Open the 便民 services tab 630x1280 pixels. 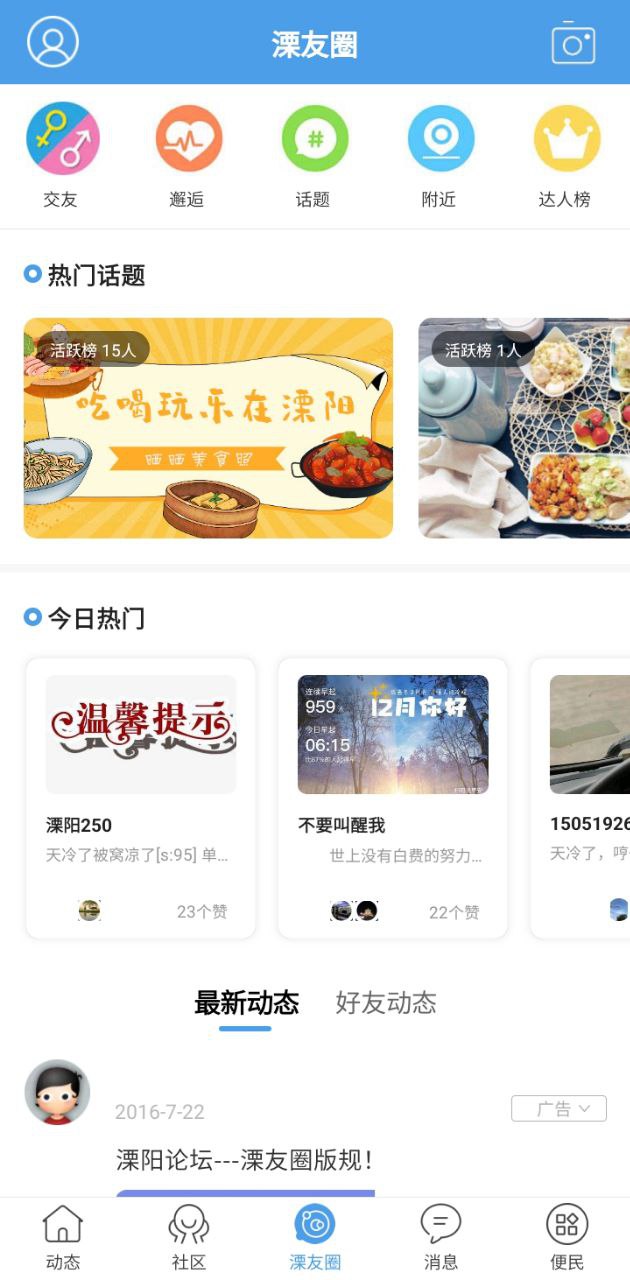point(566,1237)
